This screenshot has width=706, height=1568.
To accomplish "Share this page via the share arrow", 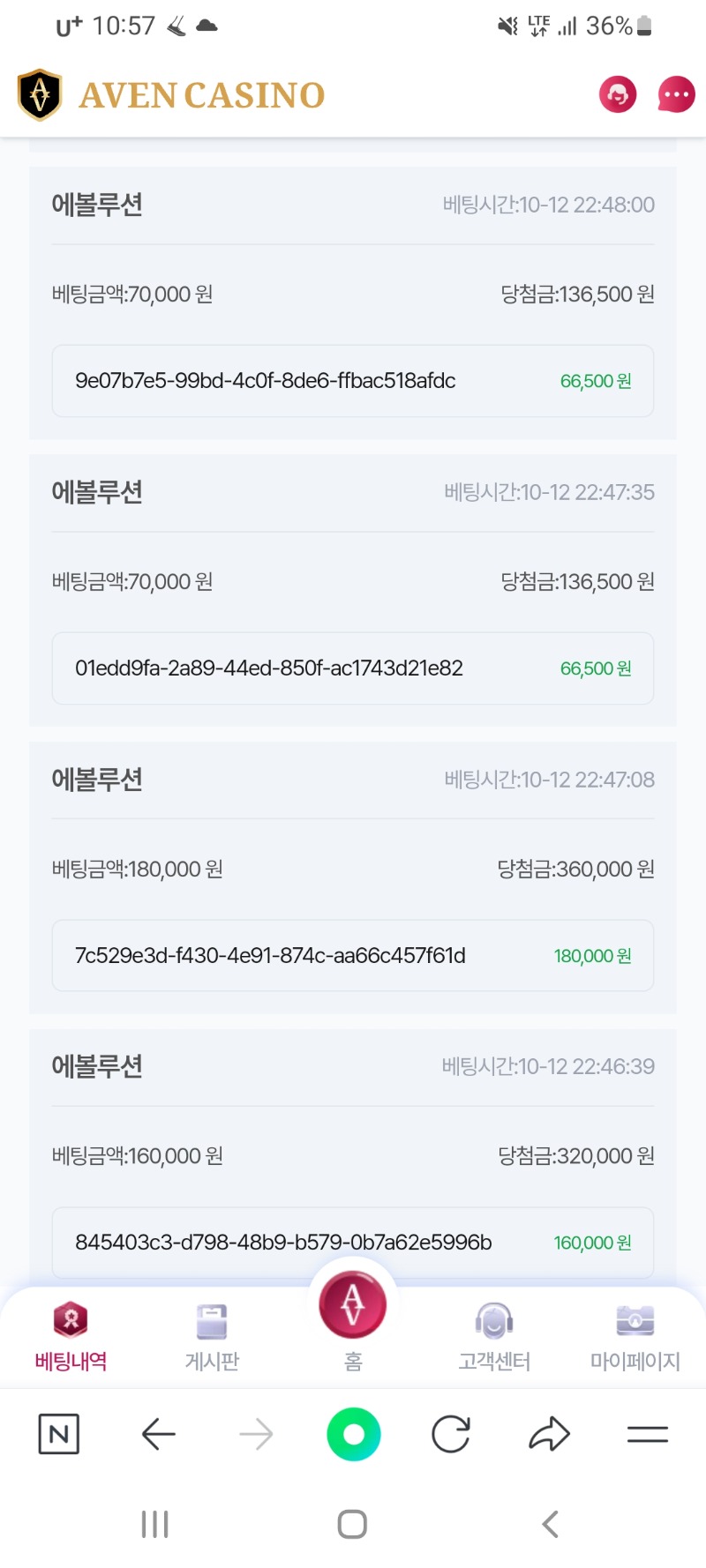I will pyautogui.click(x=549, y=1434).
